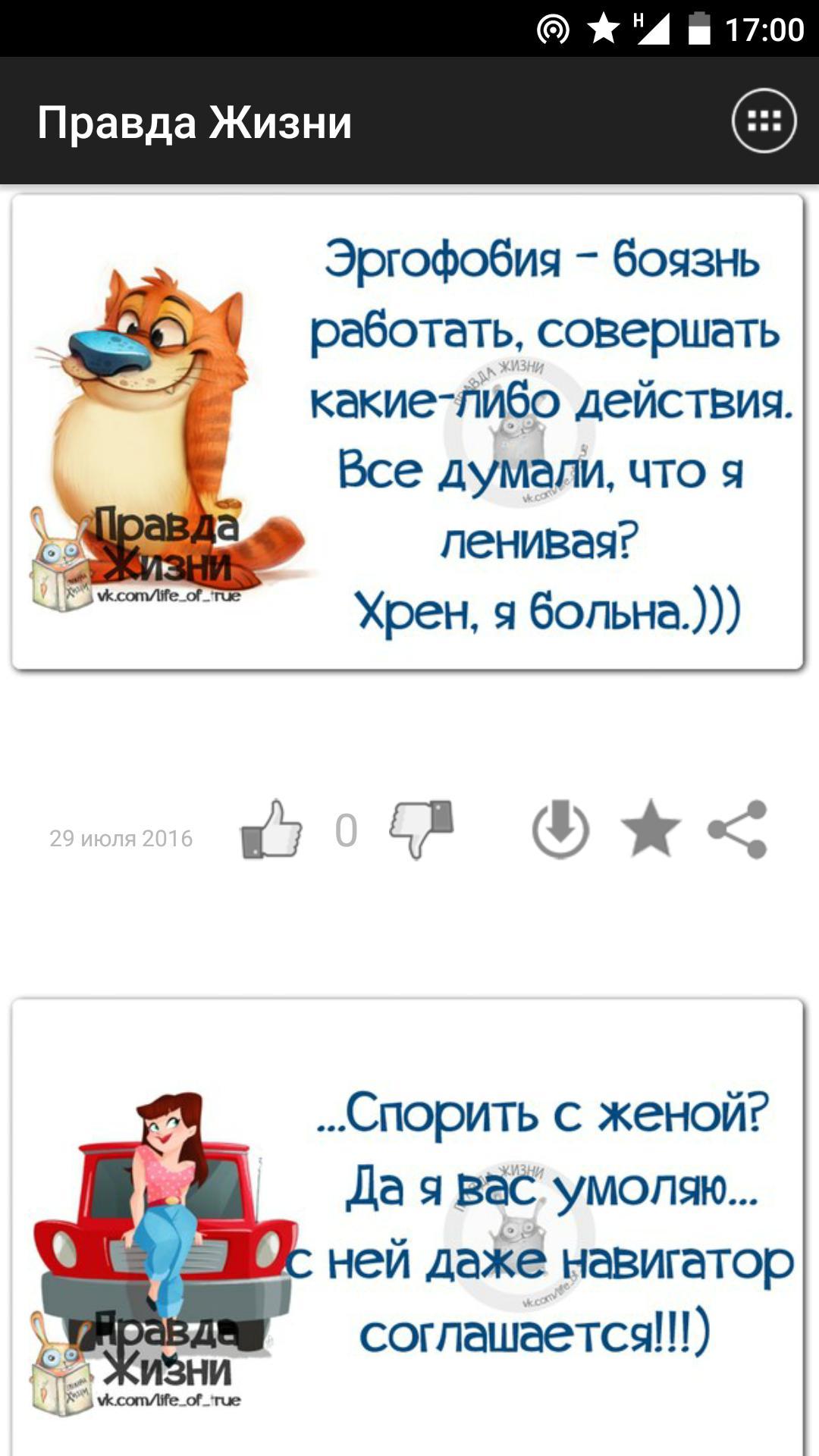The image size is (819, 1456).
Task: Open the Эргофобия cat picture card
Action: tap(408, 432)
